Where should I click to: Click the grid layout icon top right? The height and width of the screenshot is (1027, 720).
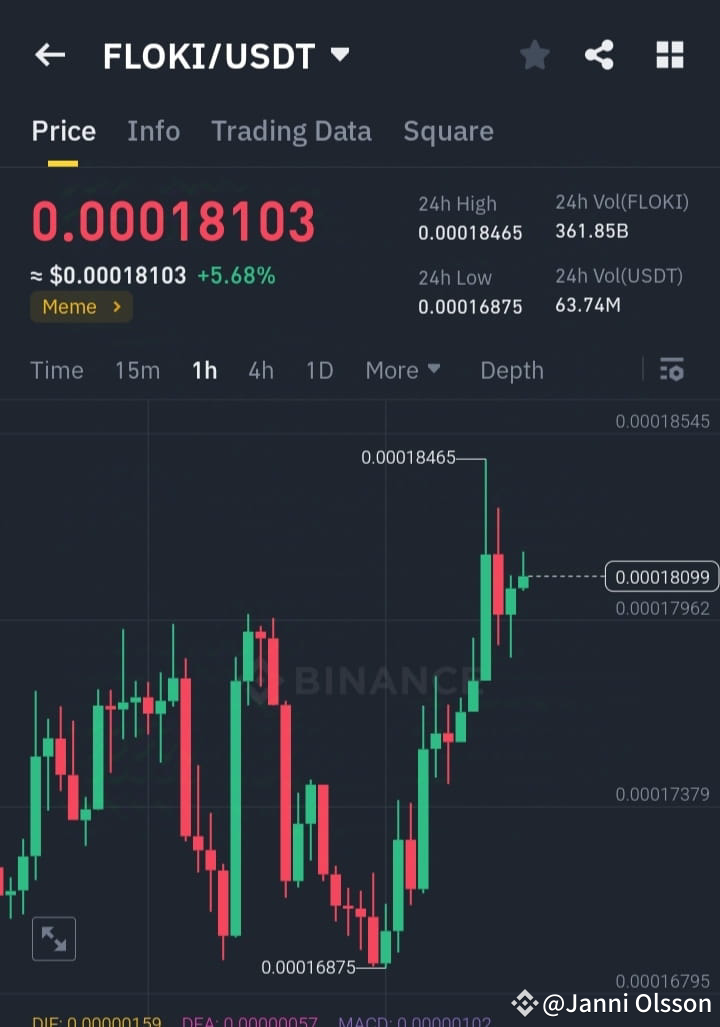669,55
